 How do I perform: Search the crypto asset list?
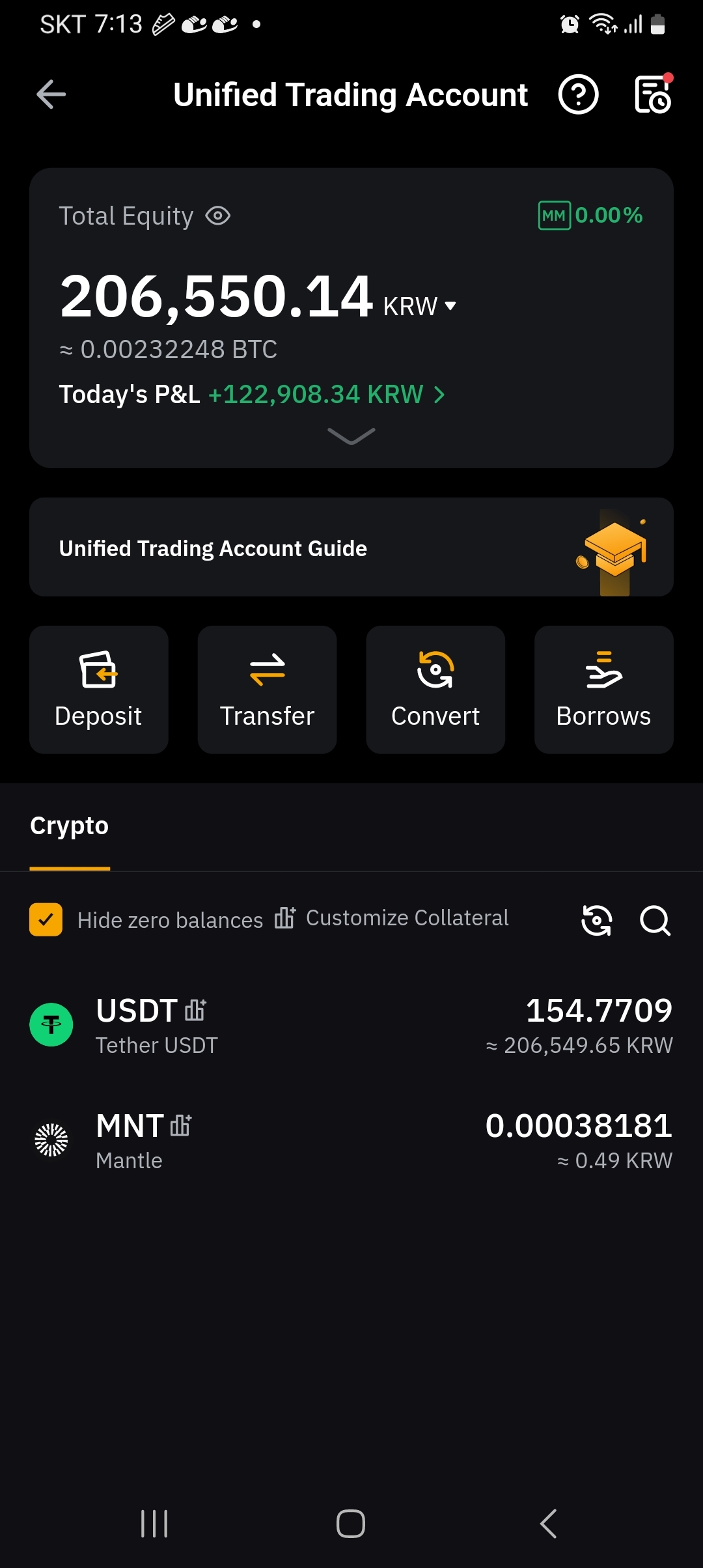coord(655,920)
